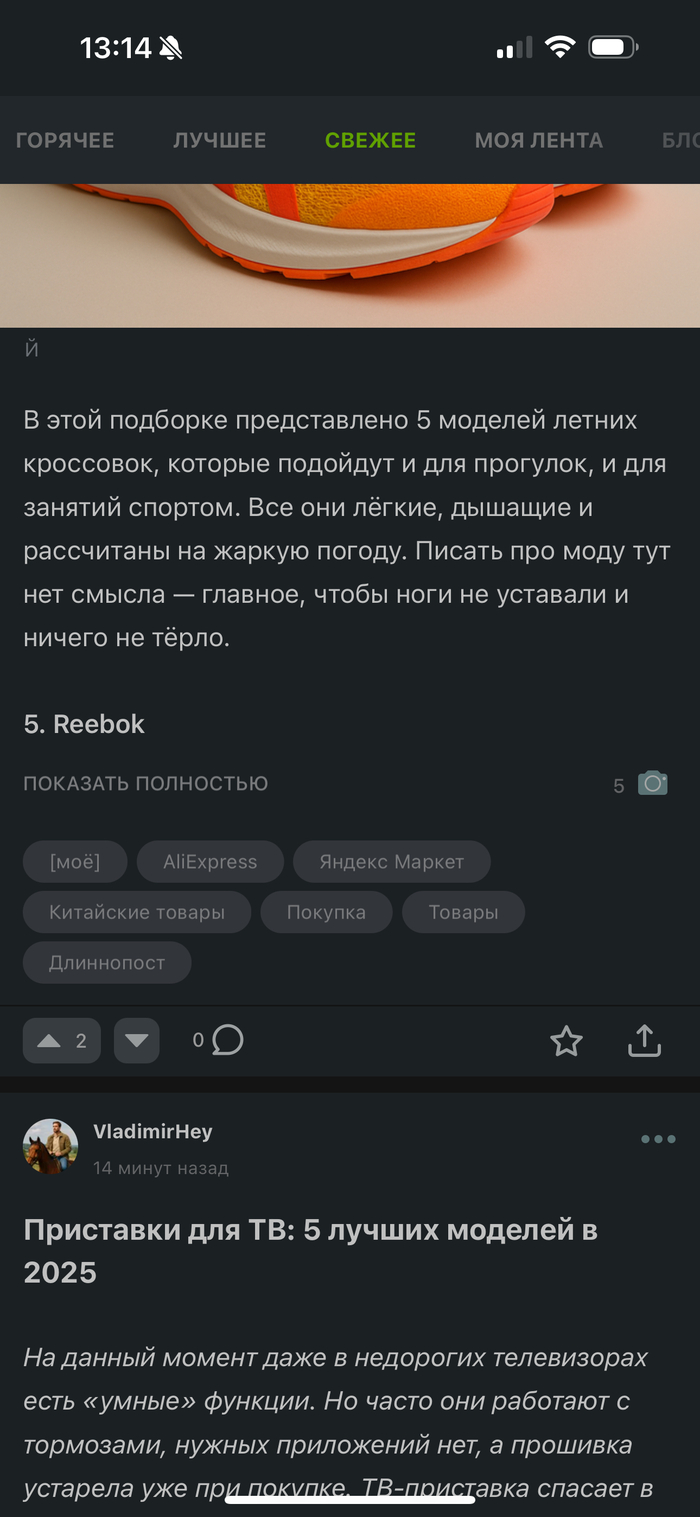Open the МОЯ ЛЕНТА tab
Image resolution: width=700 pixels, height=1517 pixels.
pyautogui.click(x=538, y=140)
